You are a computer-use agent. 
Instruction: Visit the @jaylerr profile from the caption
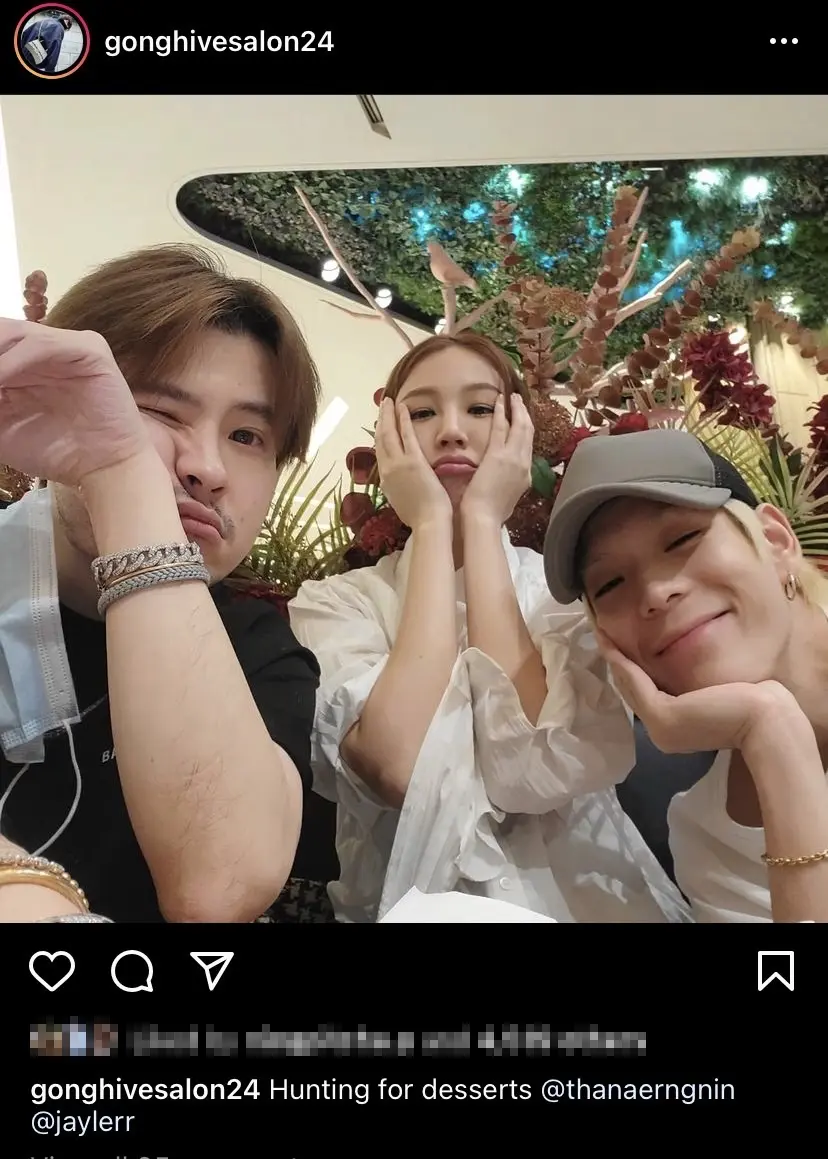point(84,1122)
